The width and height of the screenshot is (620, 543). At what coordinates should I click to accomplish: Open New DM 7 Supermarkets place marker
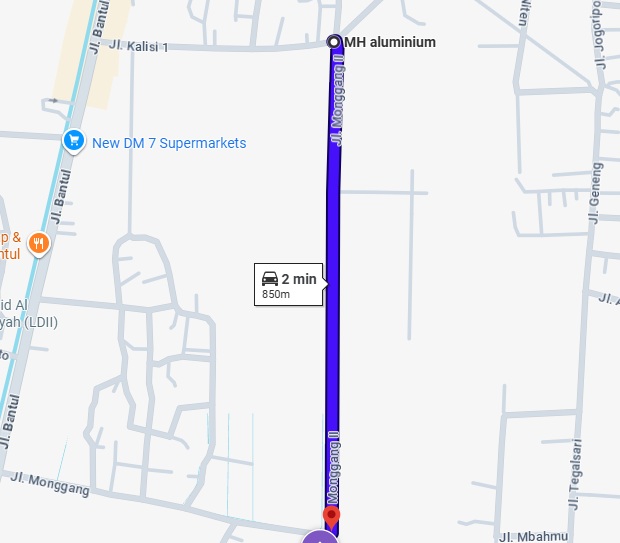click(x=73, y=142)
